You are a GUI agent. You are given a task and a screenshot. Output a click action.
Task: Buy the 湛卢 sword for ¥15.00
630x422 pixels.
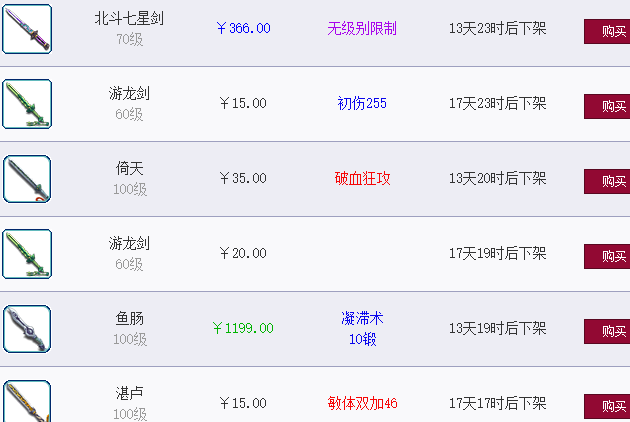click(606, 406)
